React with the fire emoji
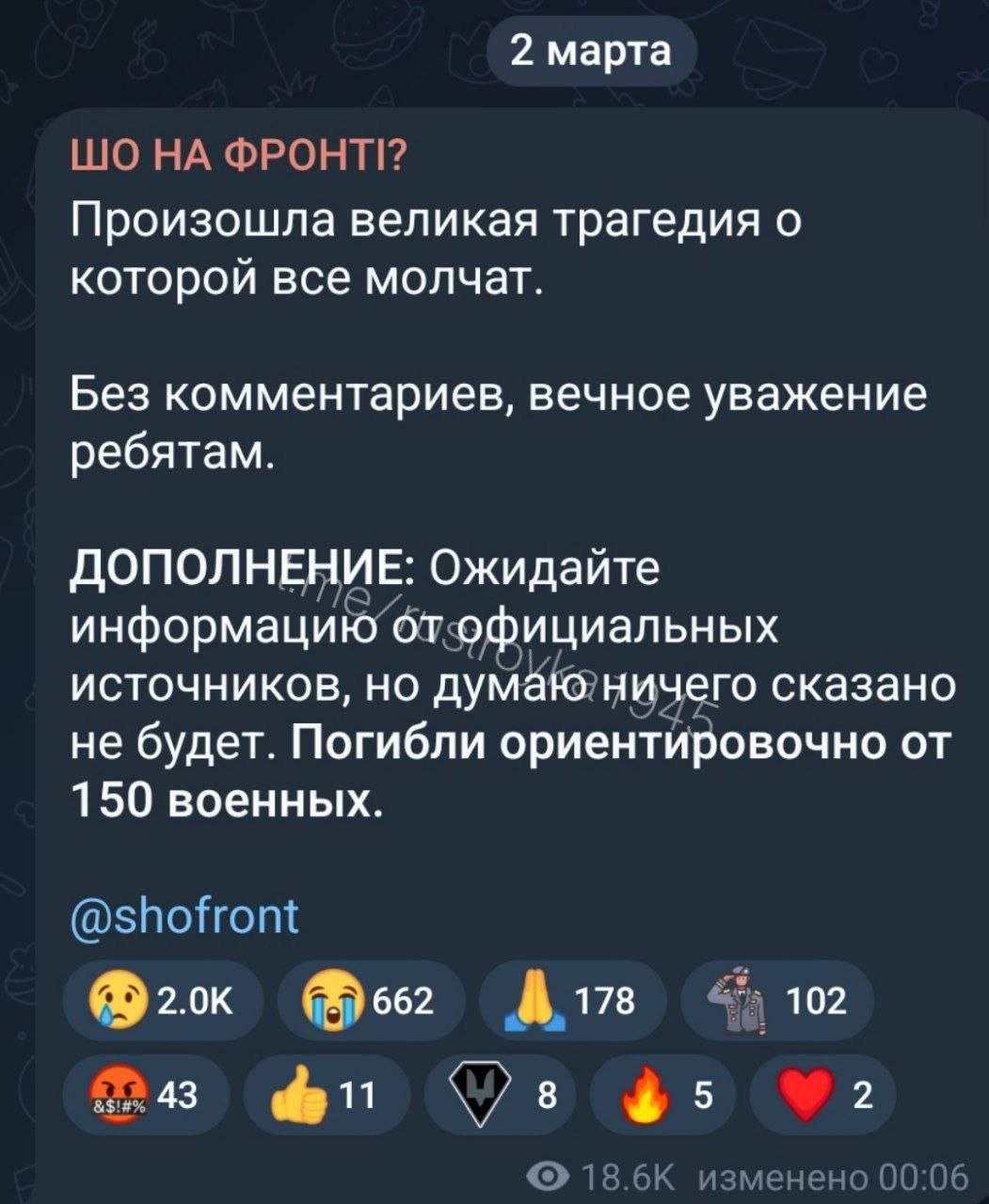The image size is (989, 1204). 666,1094
